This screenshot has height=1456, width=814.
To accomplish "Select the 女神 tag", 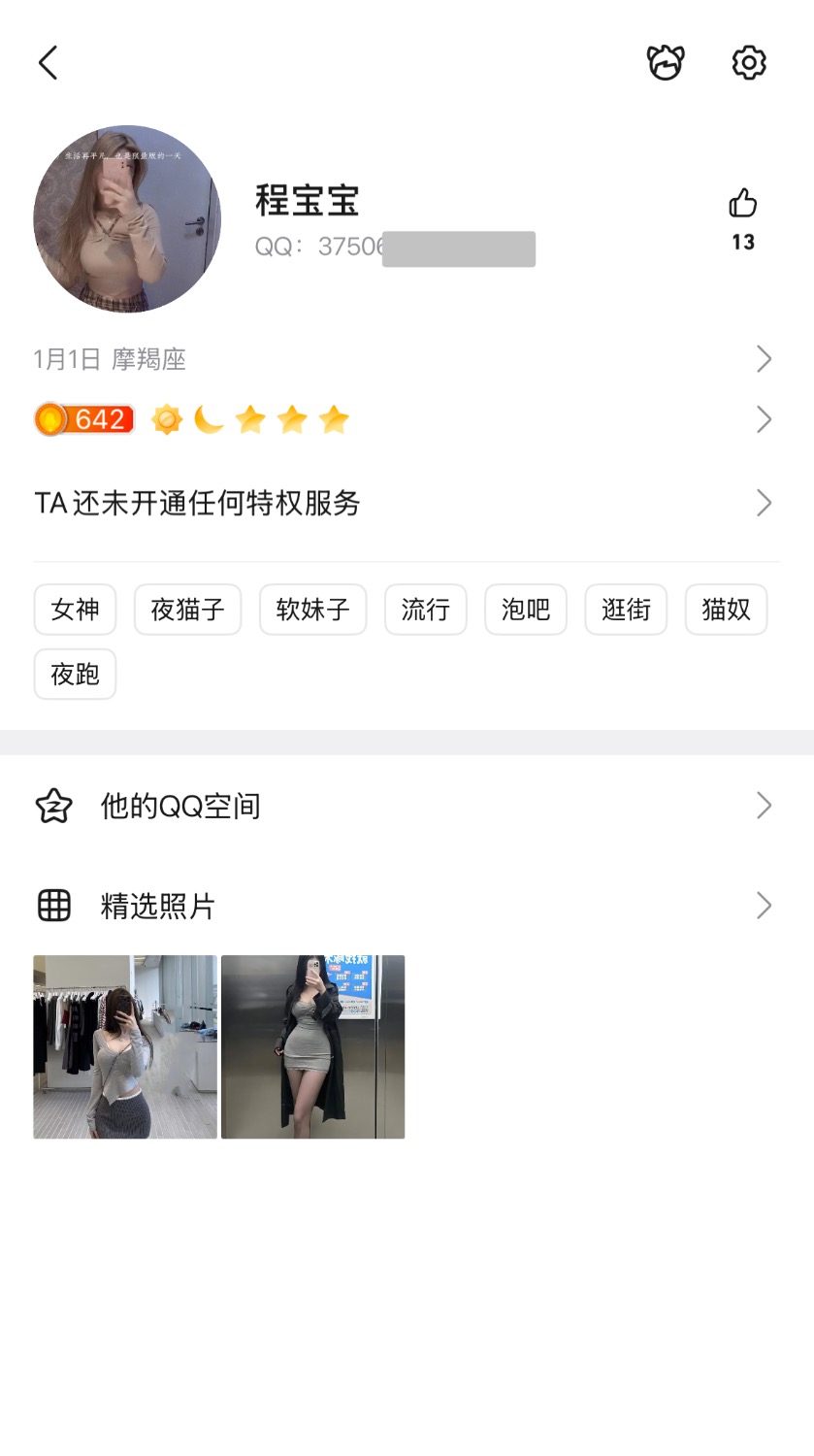I will (x=75, y=610).
